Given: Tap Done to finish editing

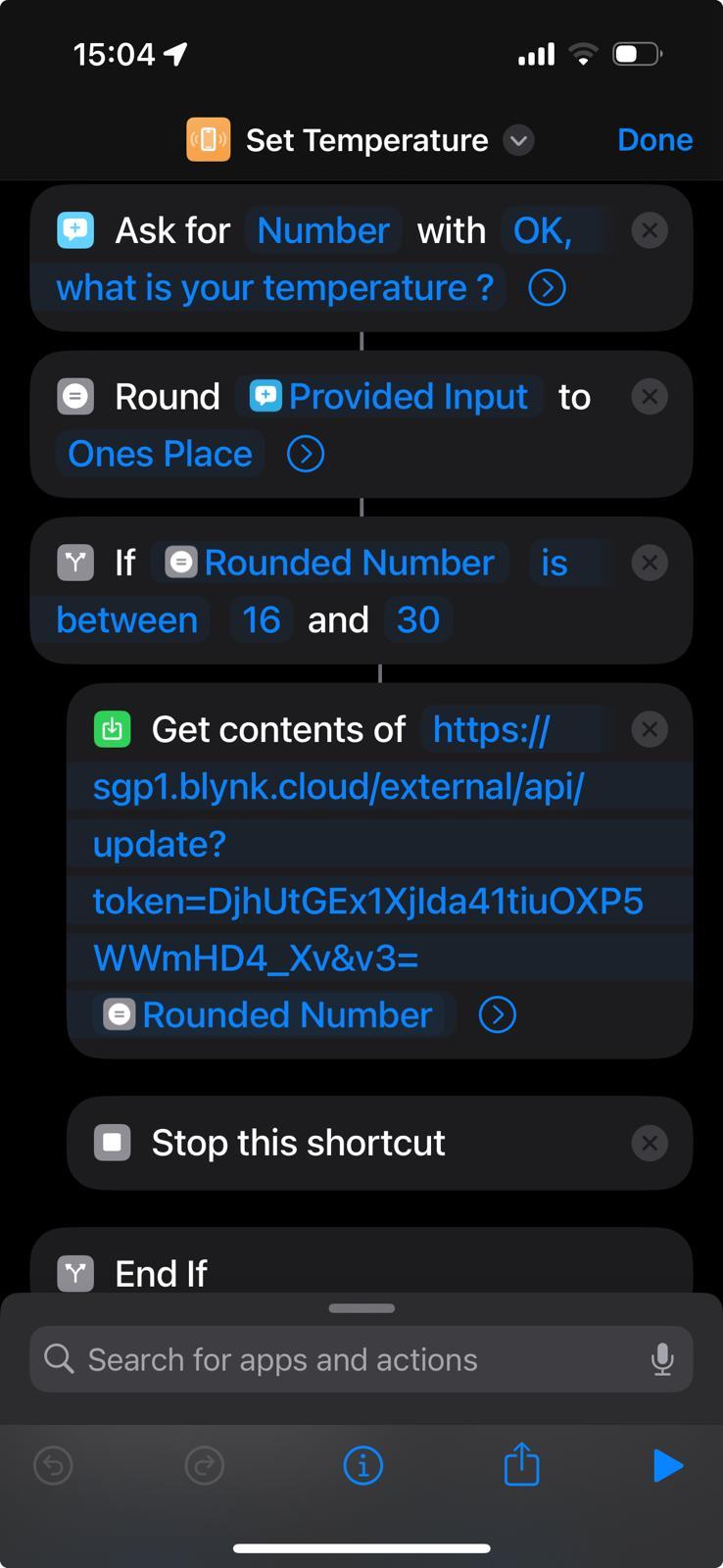Looking at the screenshot, I should click(654, 140).
